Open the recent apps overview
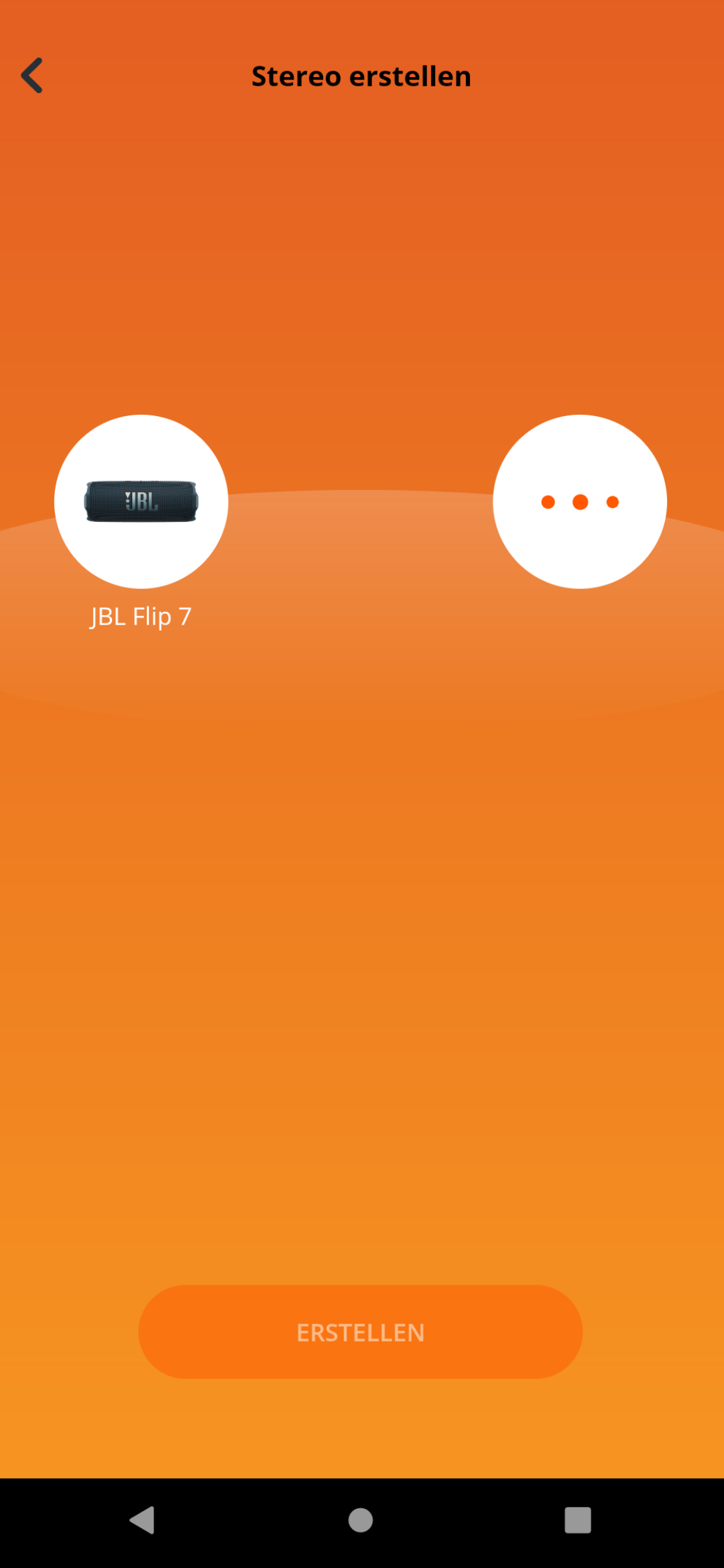Screen dimensions: 724x1568 coord(578,1520)
